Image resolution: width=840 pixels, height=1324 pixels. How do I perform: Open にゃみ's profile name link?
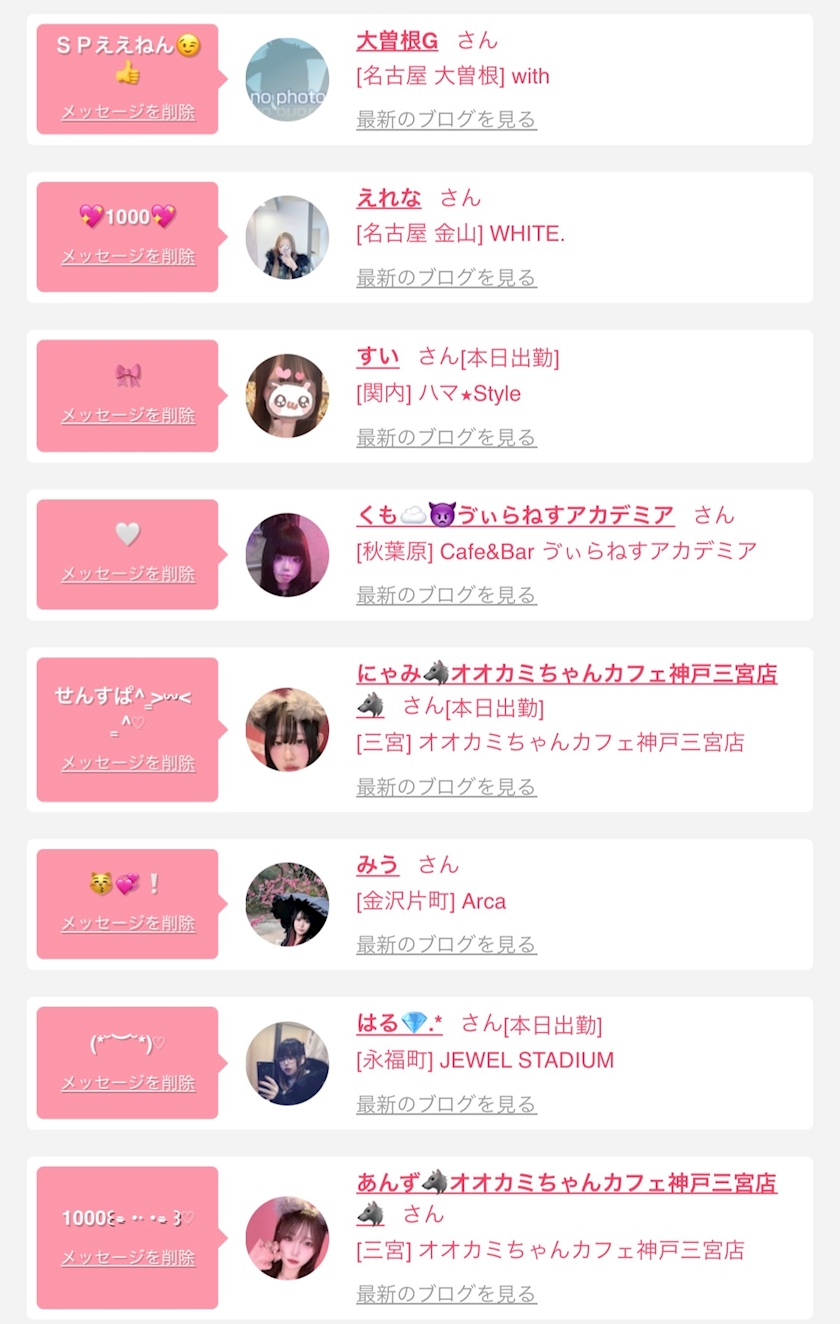[566, 674]
